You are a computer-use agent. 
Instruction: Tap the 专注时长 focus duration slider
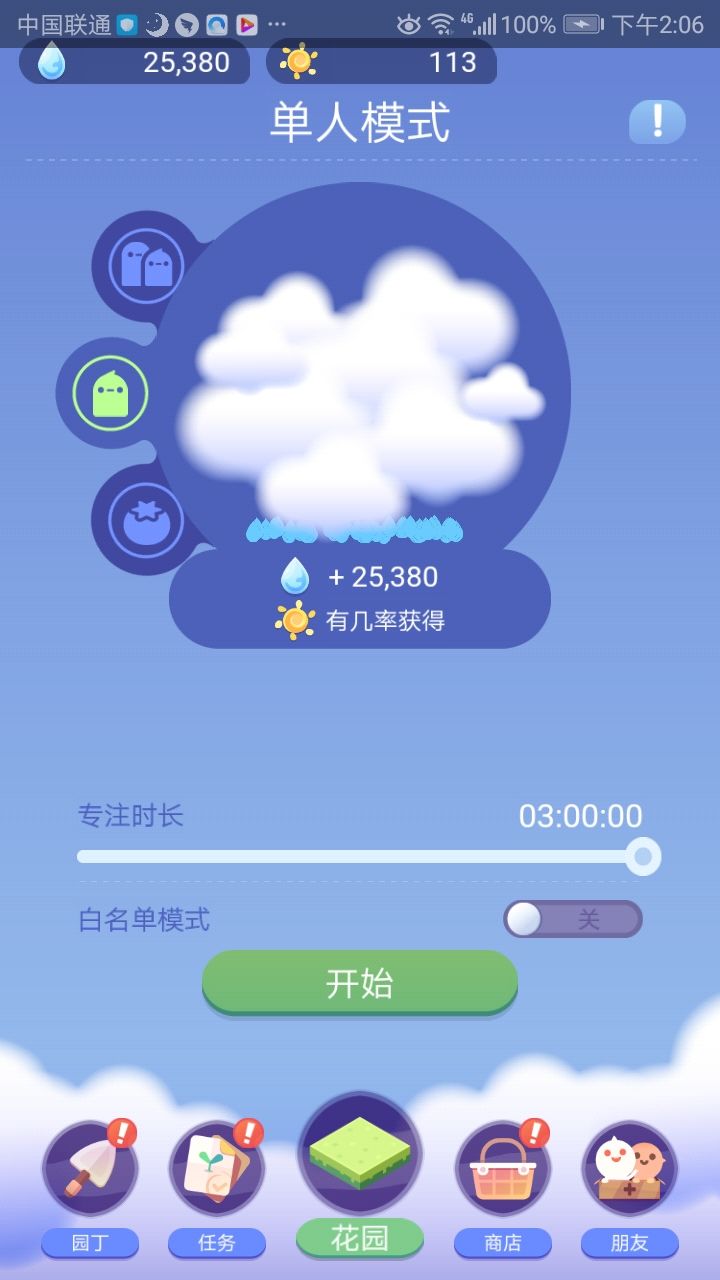360,856
